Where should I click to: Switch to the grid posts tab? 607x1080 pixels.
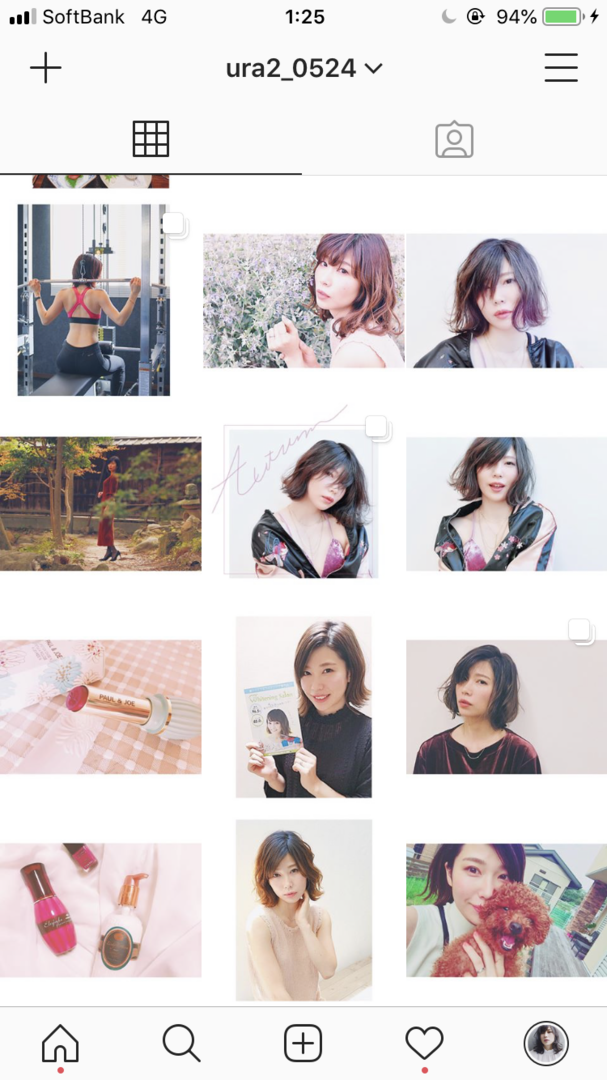151,139
